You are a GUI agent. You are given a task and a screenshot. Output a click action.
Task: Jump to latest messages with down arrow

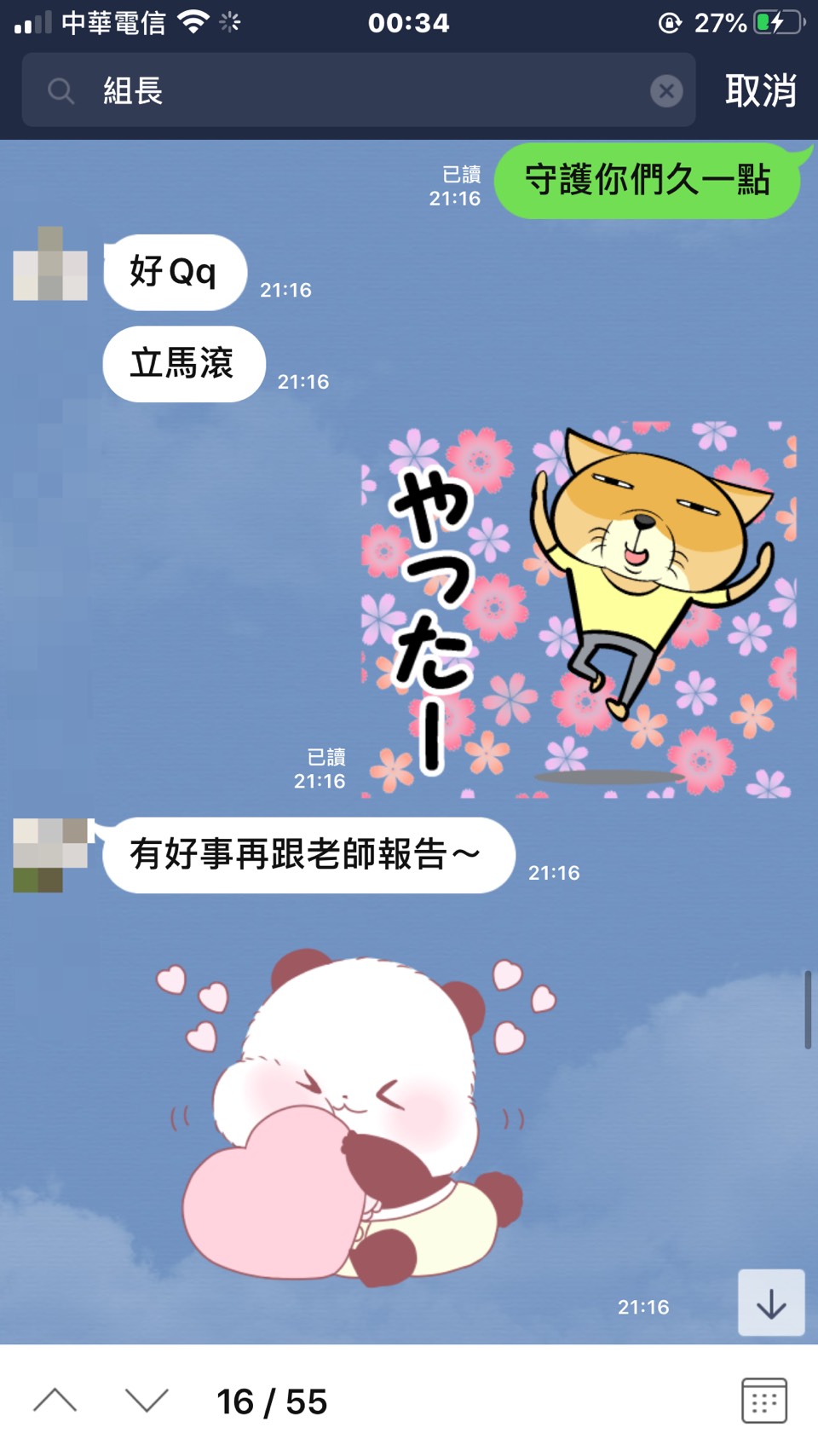pos(770,1303)
